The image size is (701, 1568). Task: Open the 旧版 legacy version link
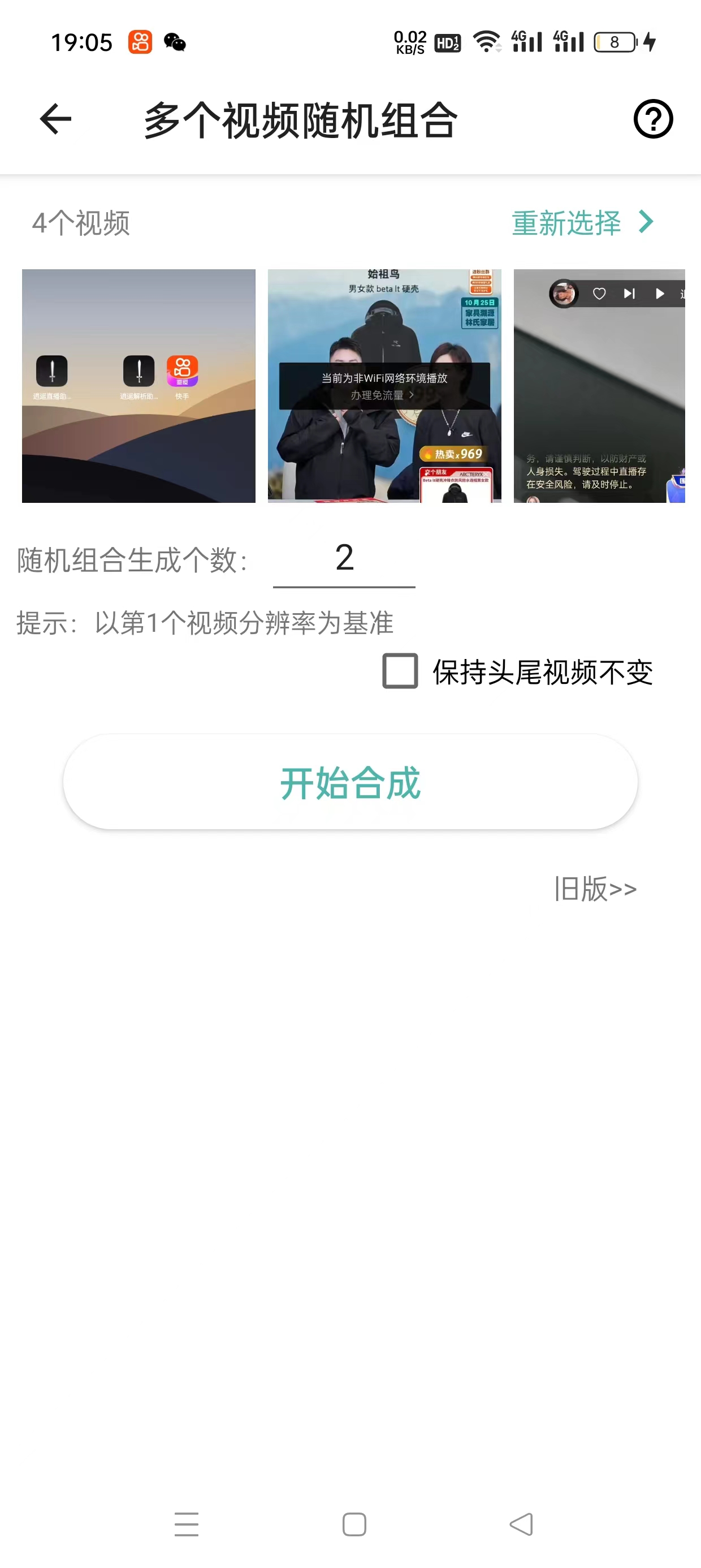click(596, 889)
